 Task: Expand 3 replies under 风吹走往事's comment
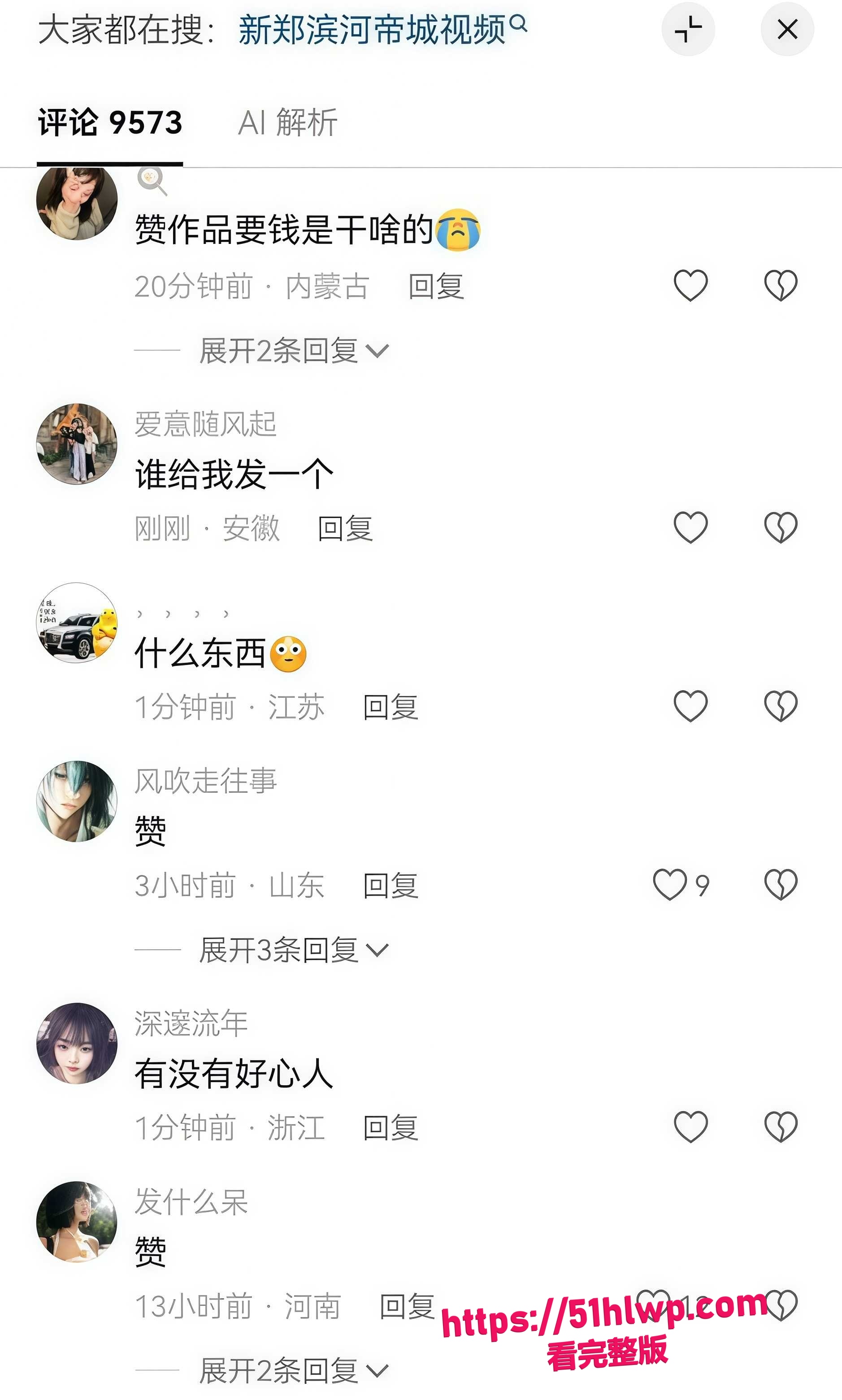click(294, 949)
